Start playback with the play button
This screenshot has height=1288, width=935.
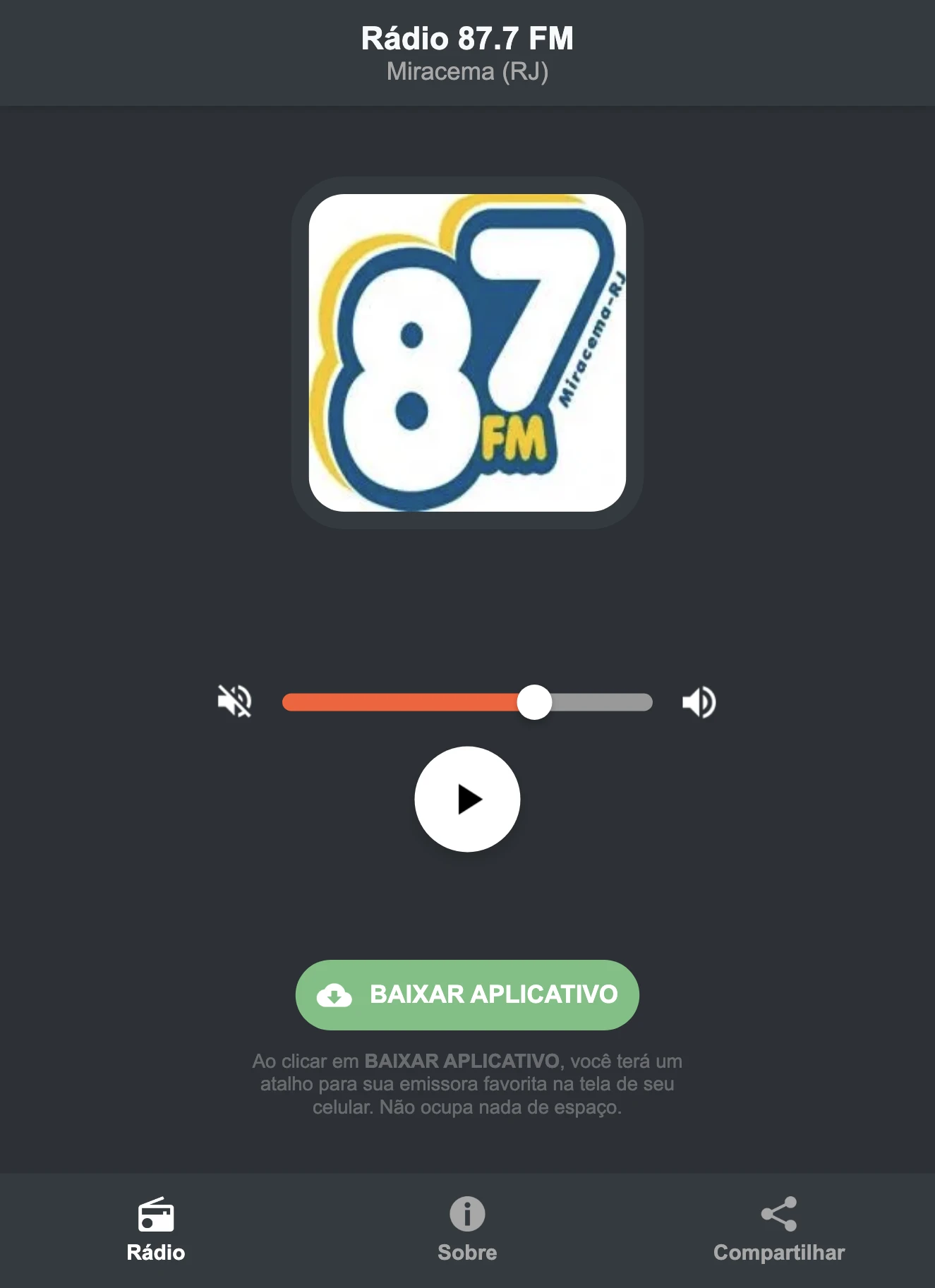click(x=468, y=798)
